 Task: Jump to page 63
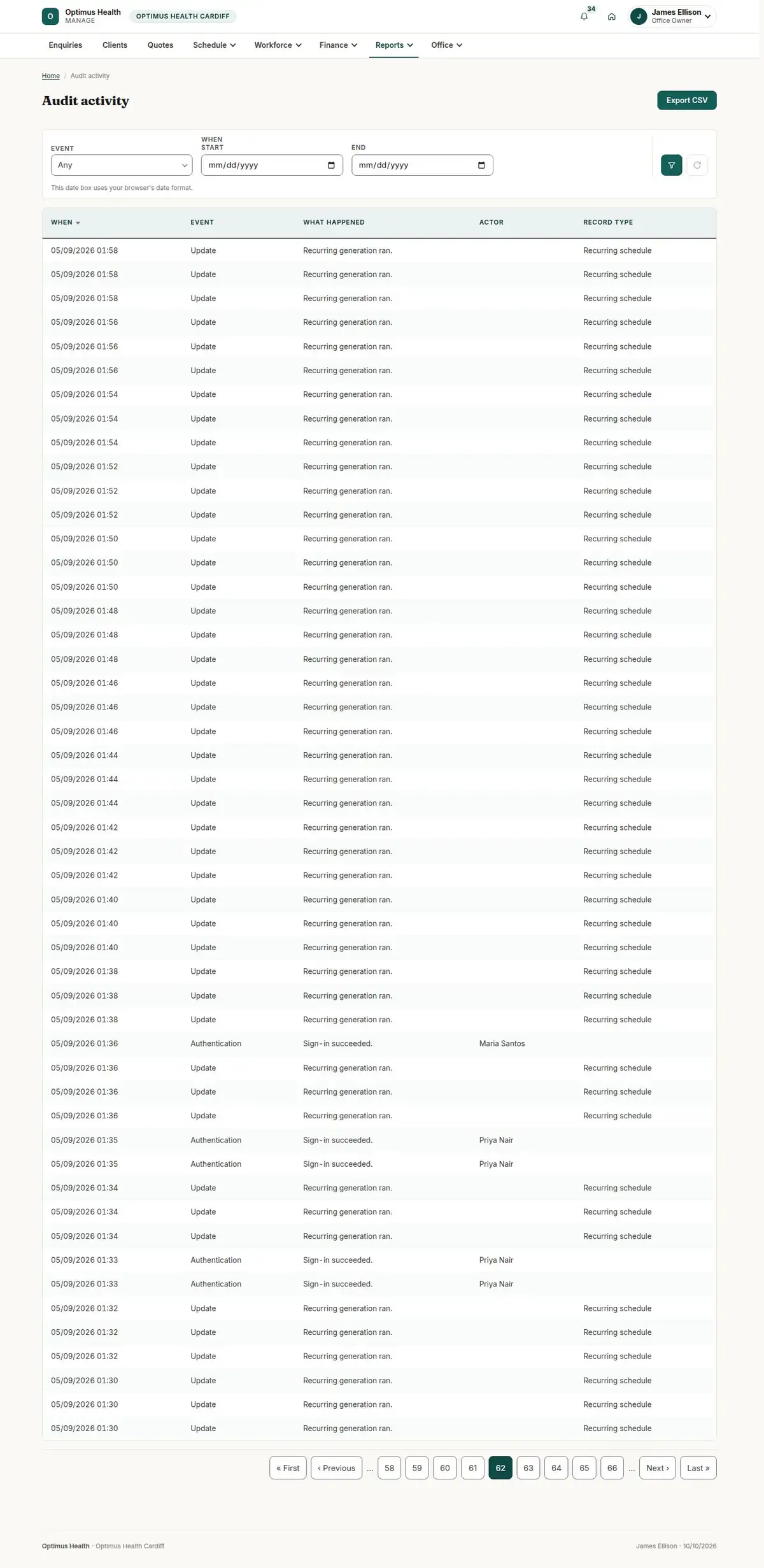point(528,1468)
